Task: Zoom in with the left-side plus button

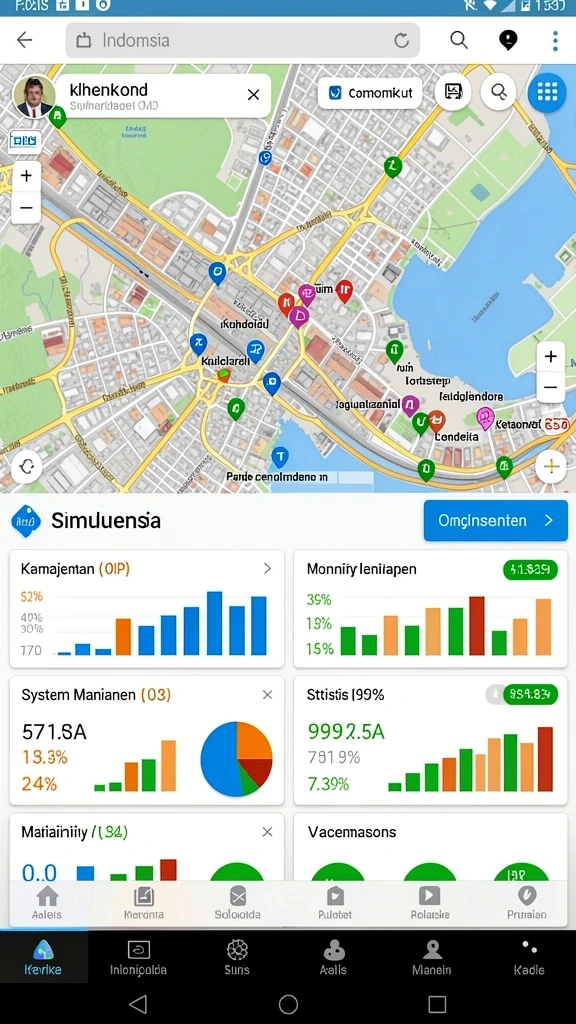Action: 26,176
